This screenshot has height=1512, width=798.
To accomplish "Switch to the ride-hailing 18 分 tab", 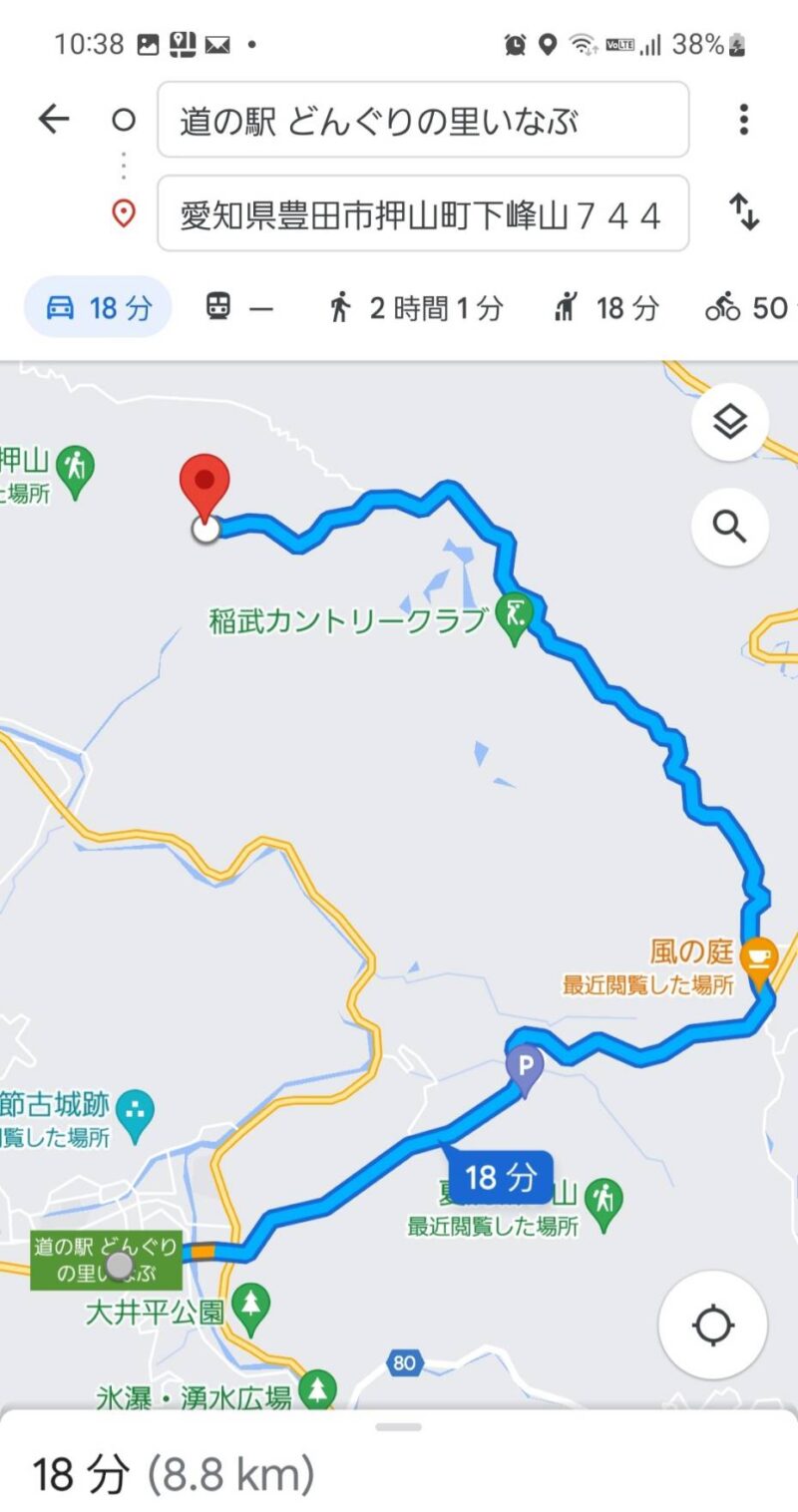I will [605, 308].
